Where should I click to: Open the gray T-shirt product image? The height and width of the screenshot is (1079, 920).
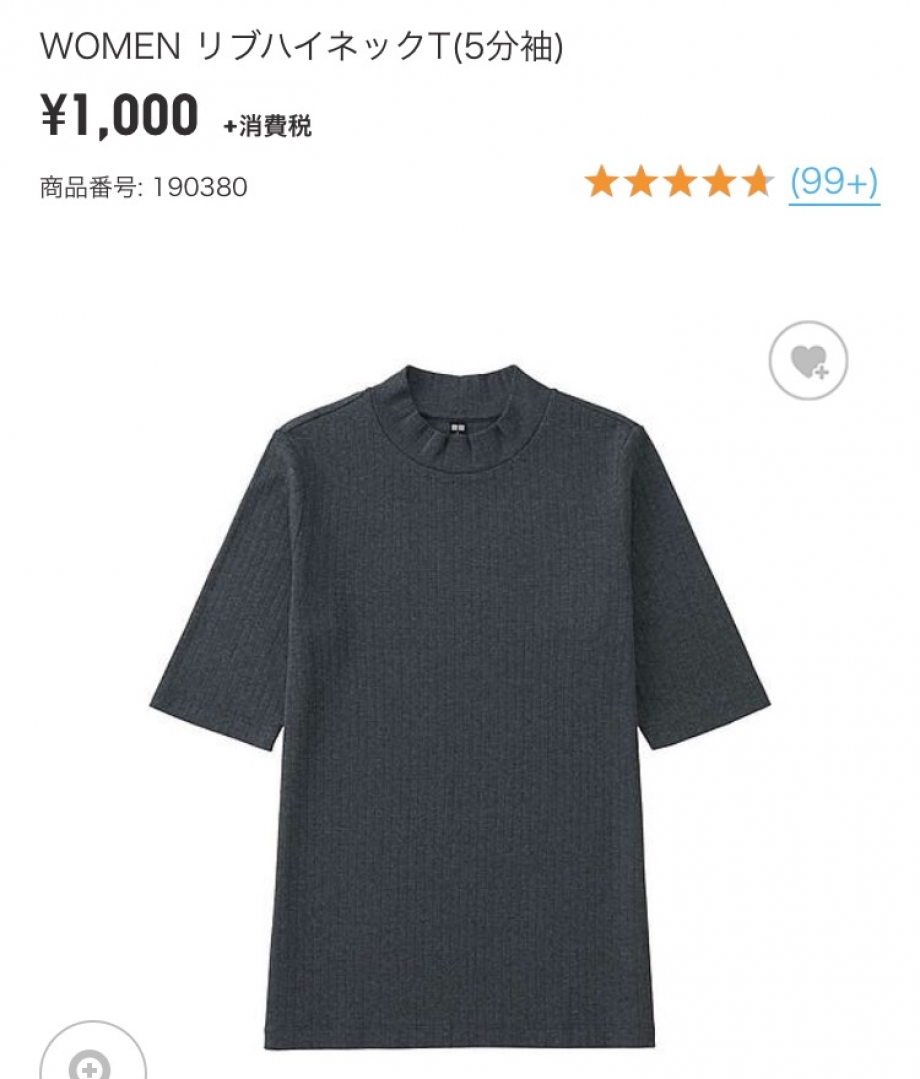460,700
